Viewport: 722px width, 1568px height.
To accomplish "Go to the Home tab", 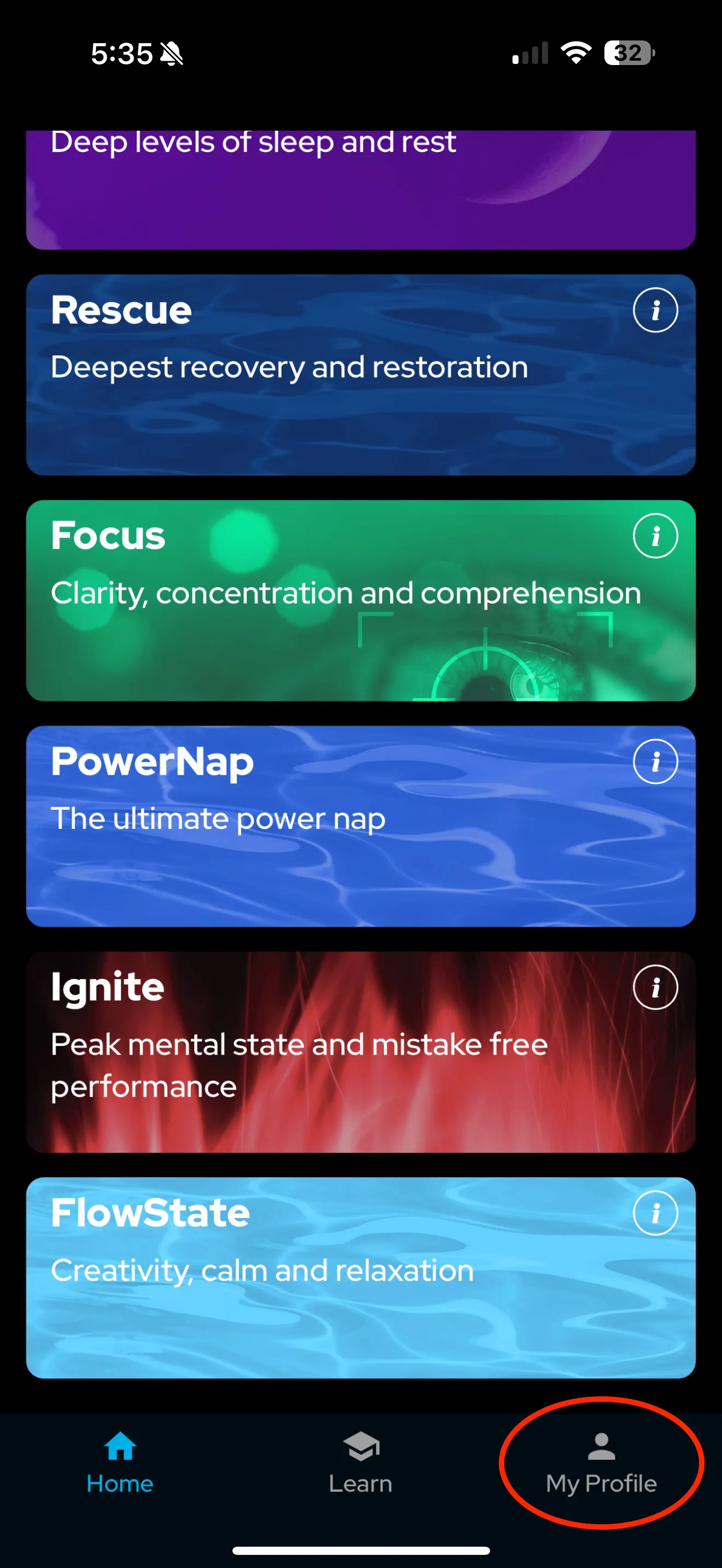I will point(120,1462).
